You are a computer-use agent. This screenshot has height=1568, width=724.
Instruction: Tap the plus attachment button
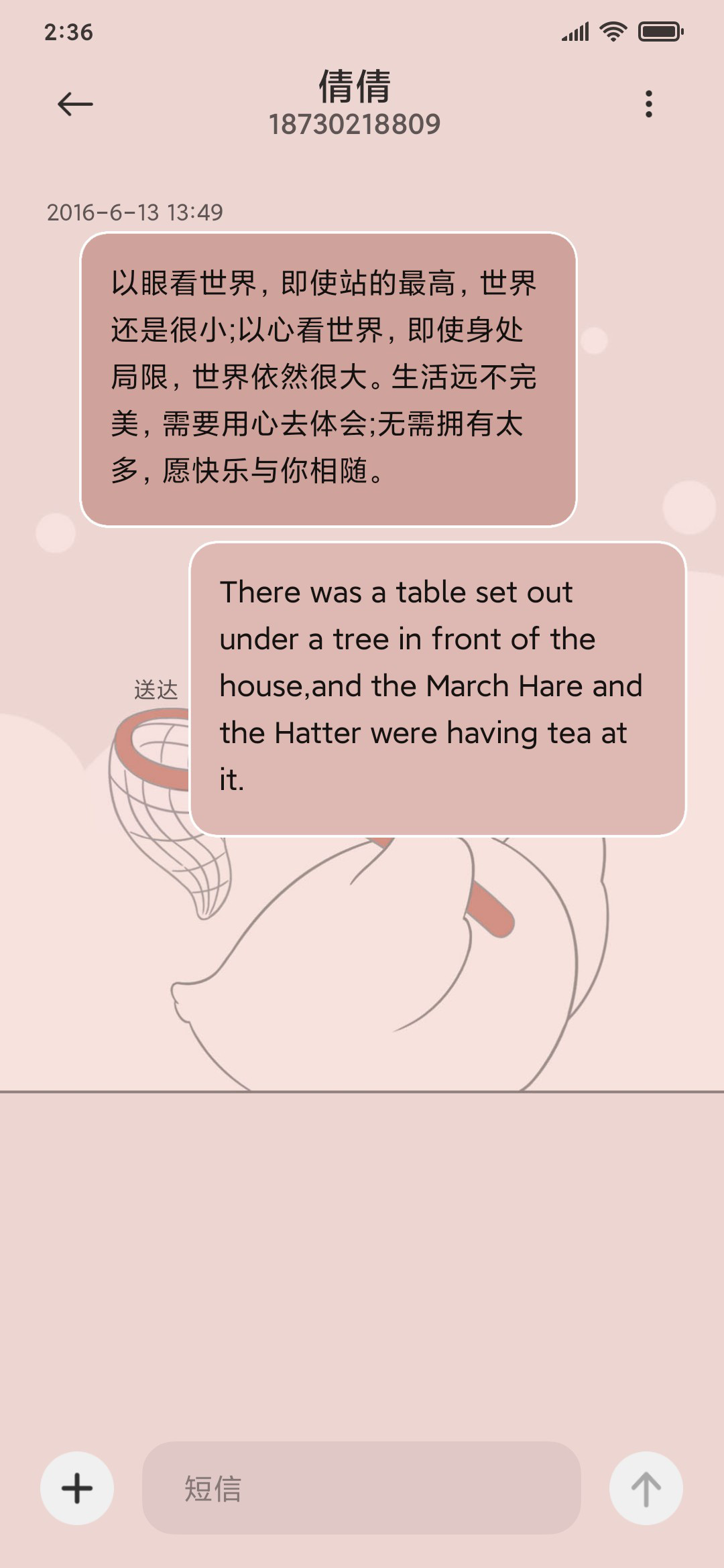click(x=77, y=1488)
